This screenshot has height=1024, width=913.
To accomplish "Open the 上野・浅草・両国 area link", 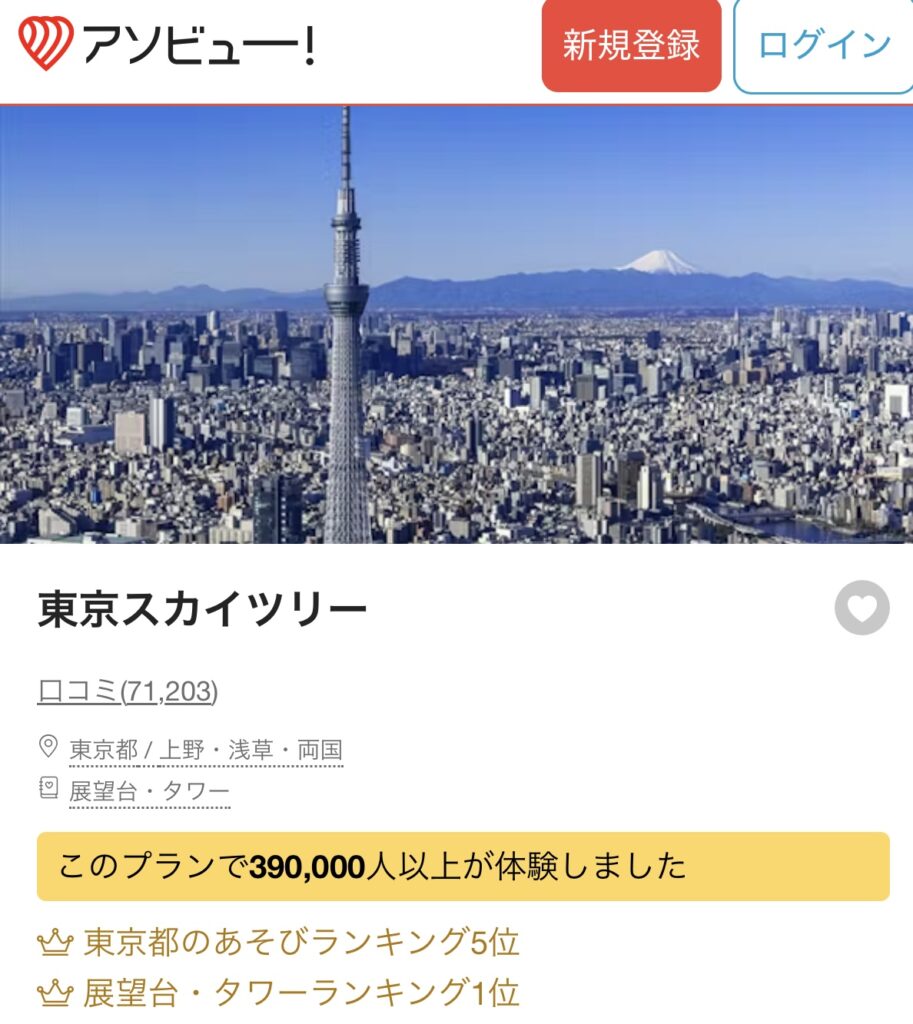I will pos(251,750).
